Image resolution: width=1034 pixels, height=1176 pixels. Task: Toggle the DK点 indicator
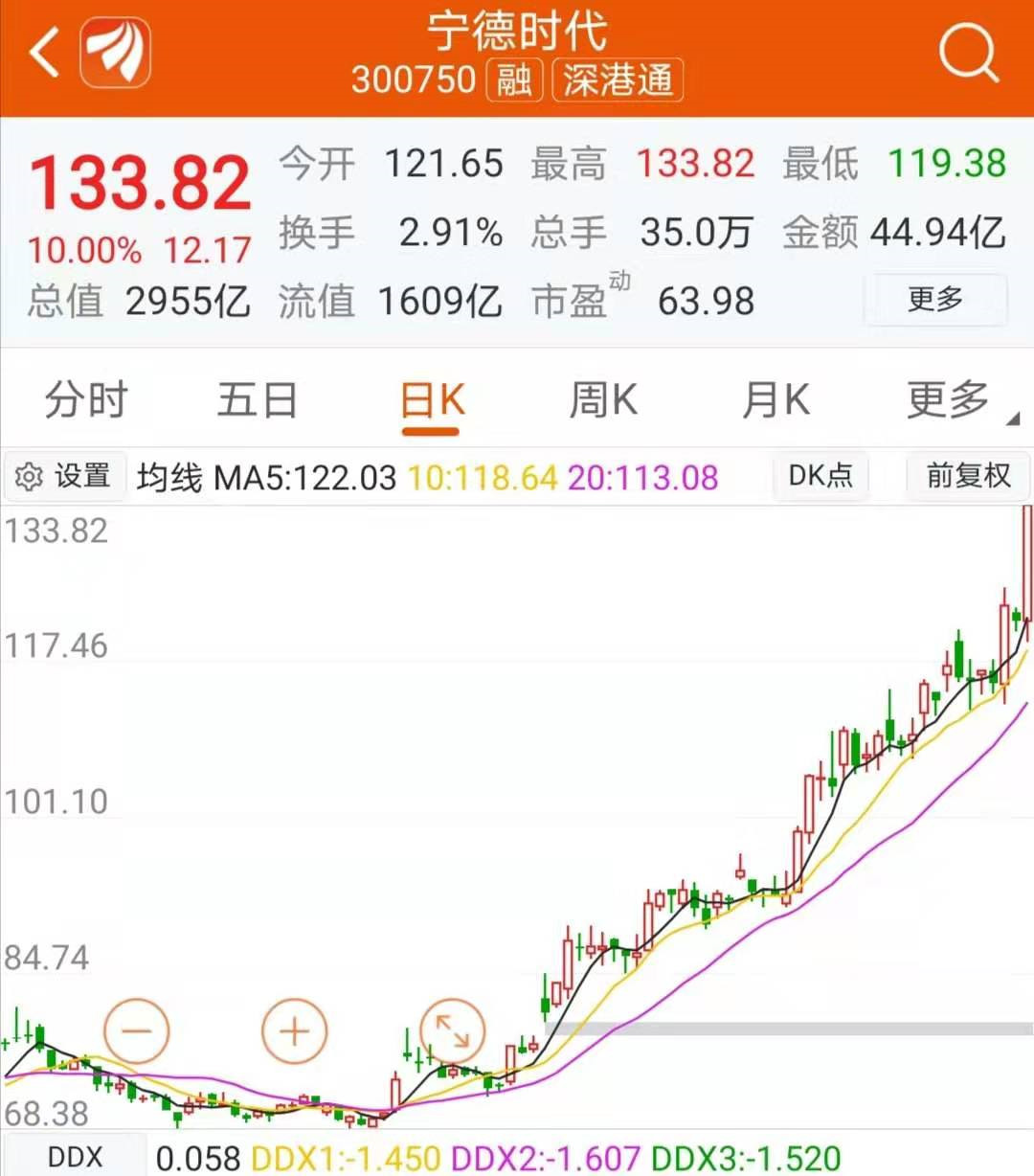[820, 476]
